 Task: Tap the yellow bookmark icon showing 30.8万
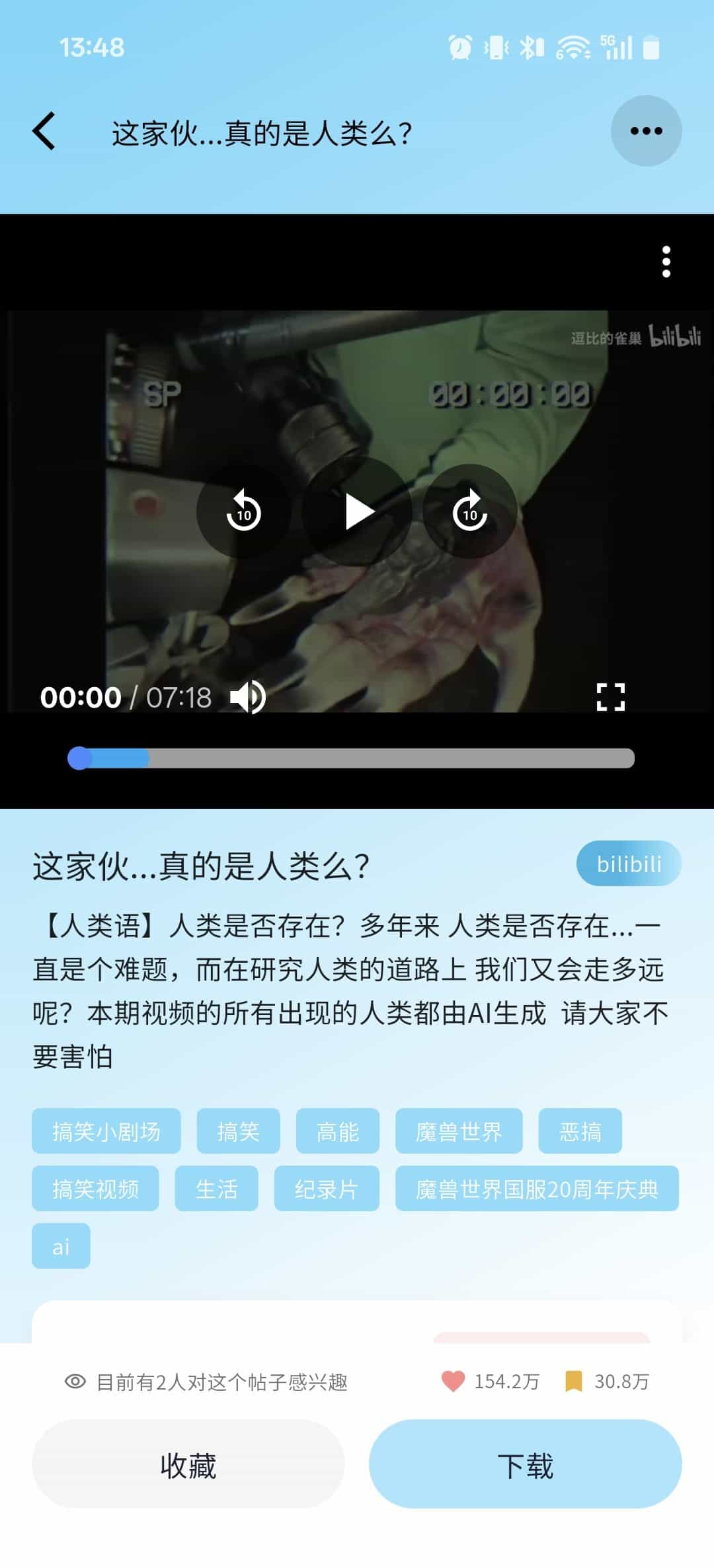pos(575,1380)
